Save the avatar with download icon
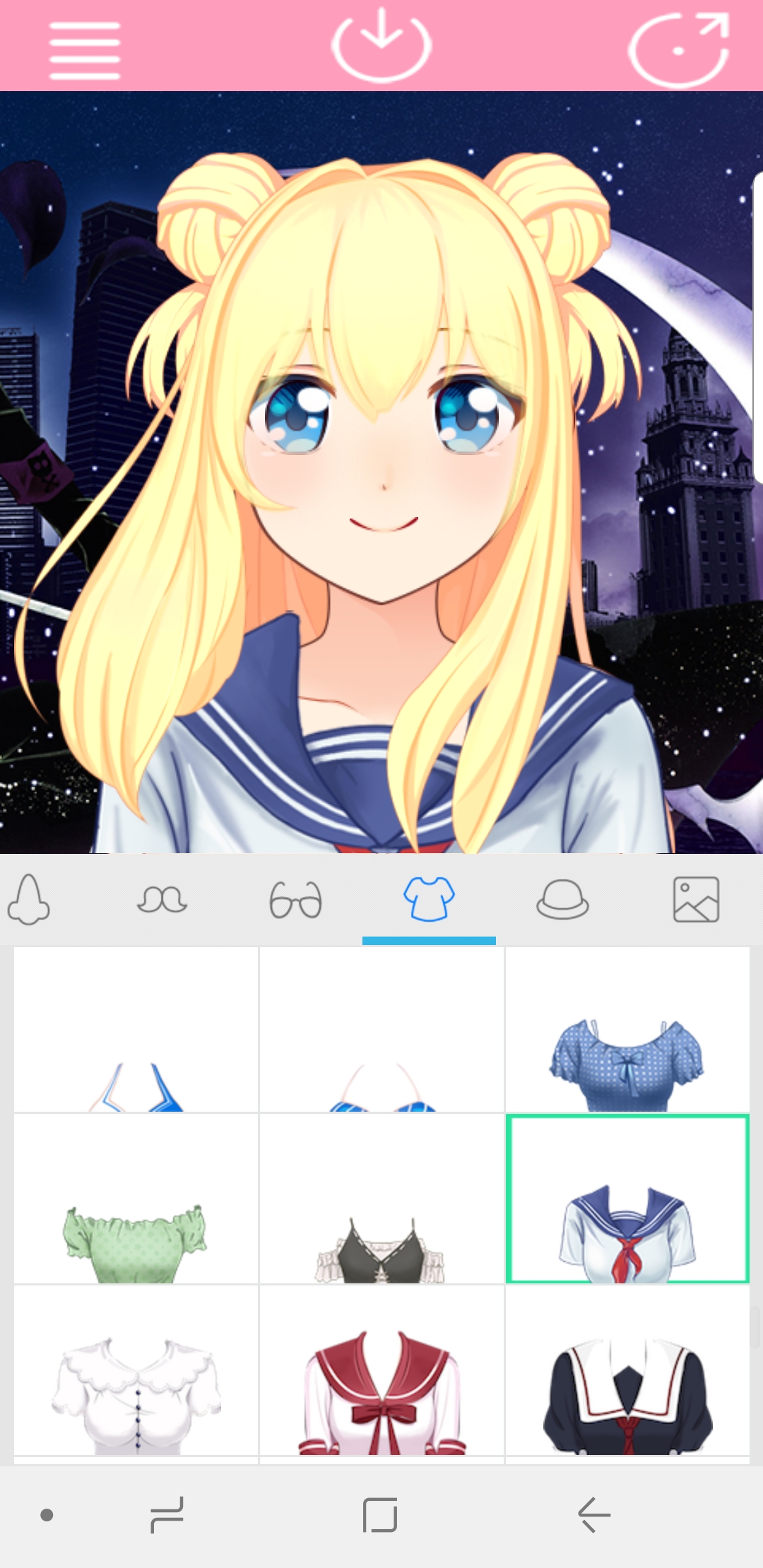Viewport: 763px width, 1568px height. (381, 45)
